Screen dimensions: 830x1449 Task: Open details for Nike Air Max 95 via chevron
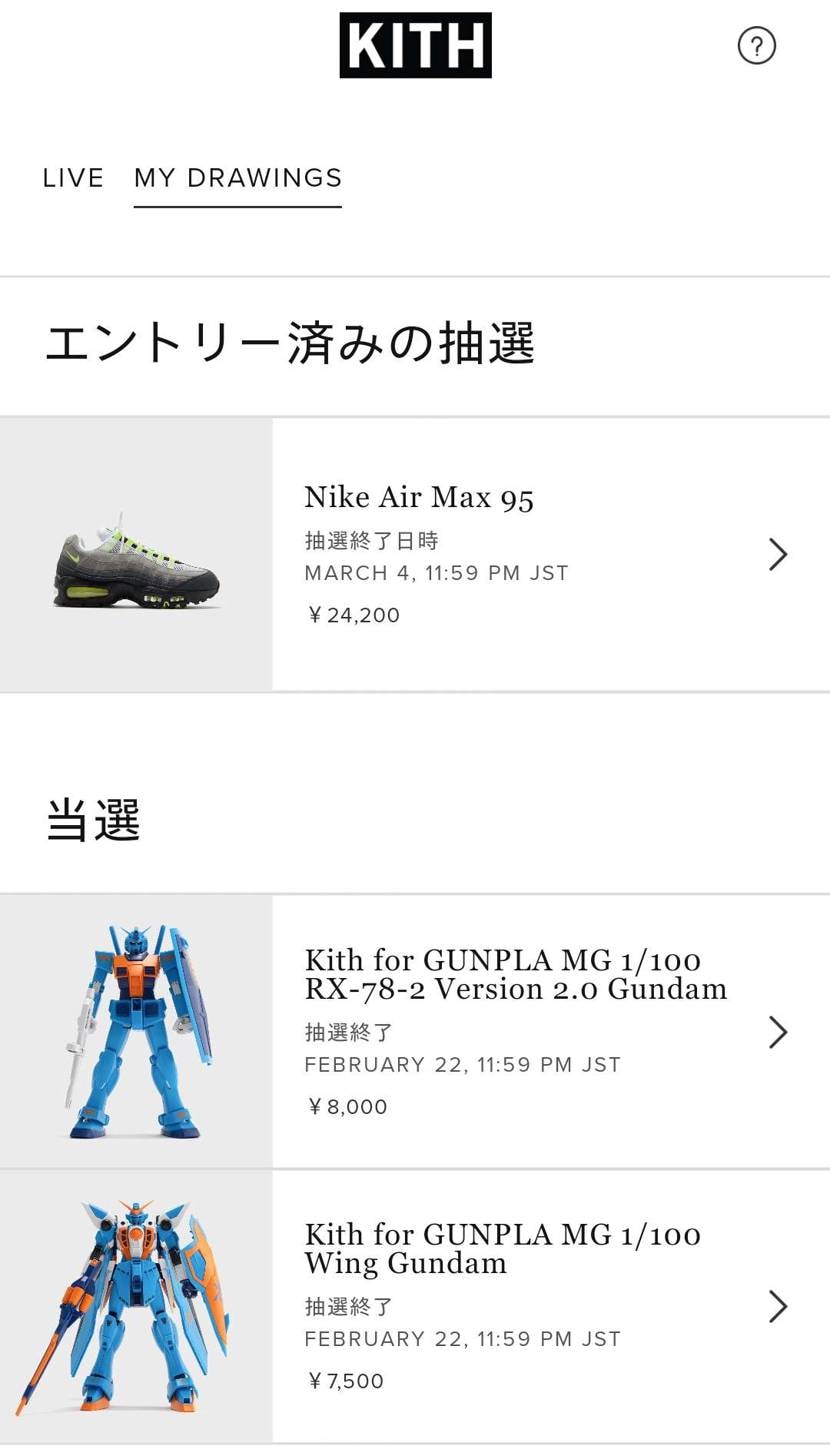click(x=778, y=553)
